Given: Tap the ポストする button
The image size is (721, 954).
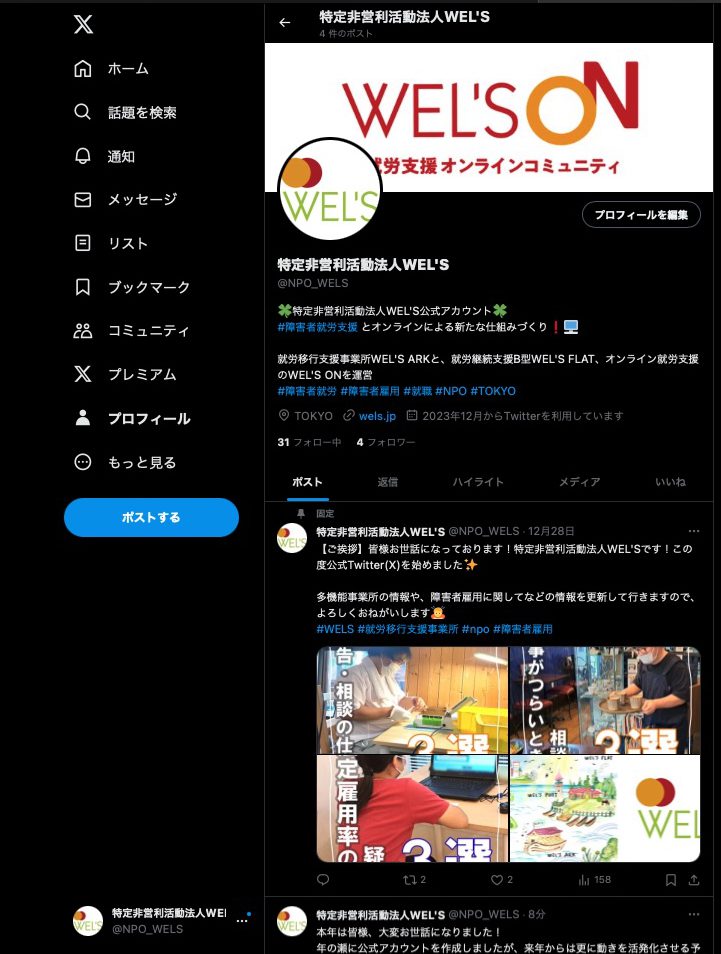Looking at the screenshot, I should tap(151, 517).
